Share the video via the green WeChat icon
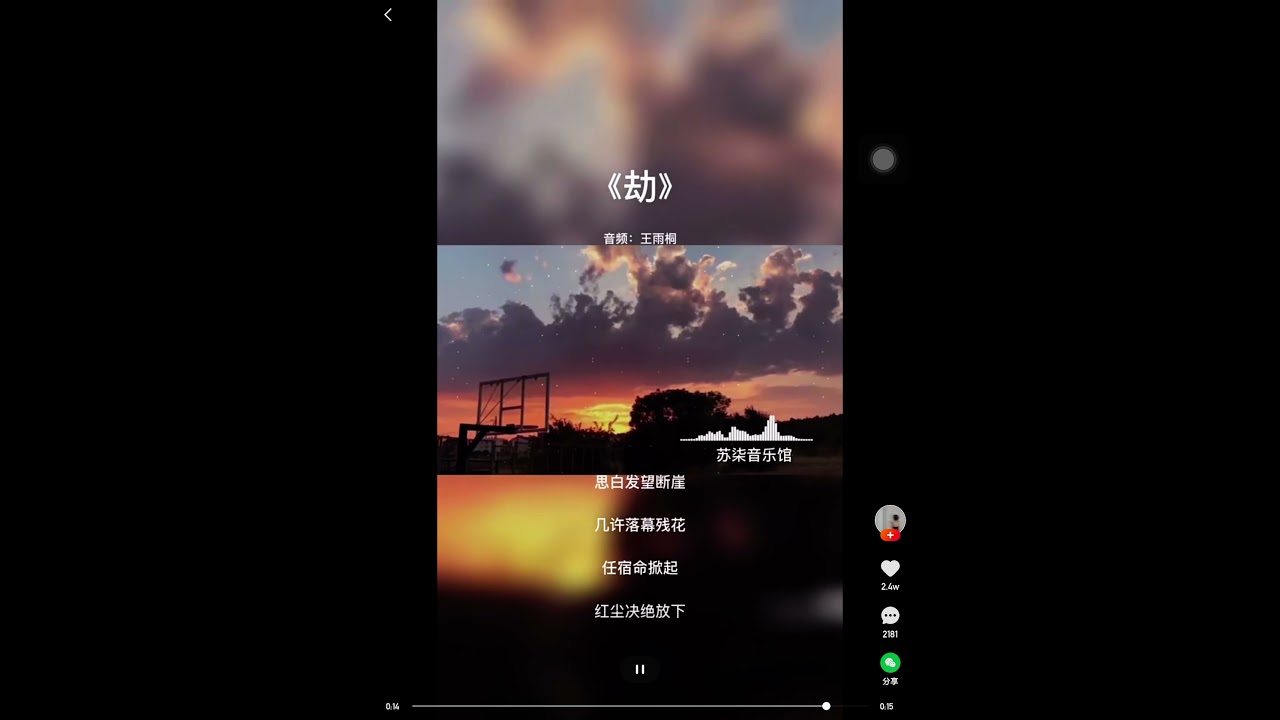The image size is (1280, 720). [x=890, y=663]
